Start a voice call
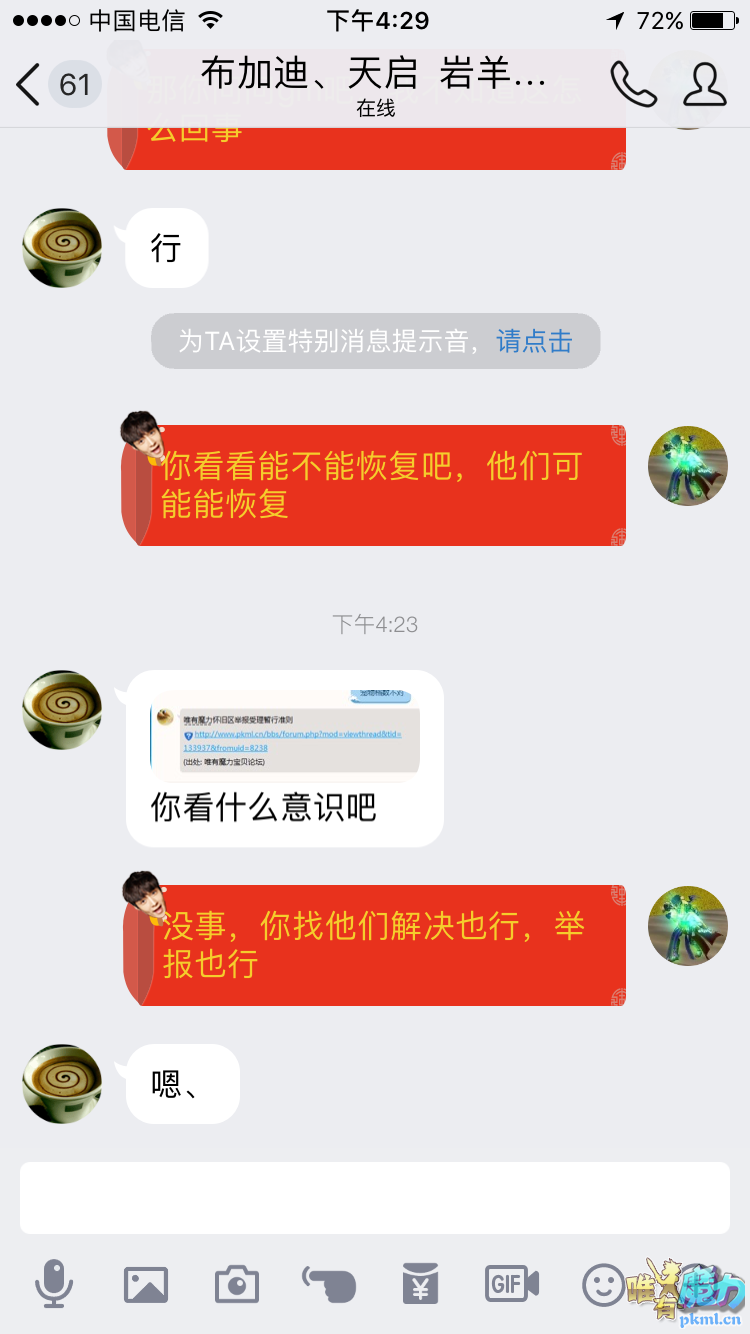The image size is (750, 1334). pos(633,85)
